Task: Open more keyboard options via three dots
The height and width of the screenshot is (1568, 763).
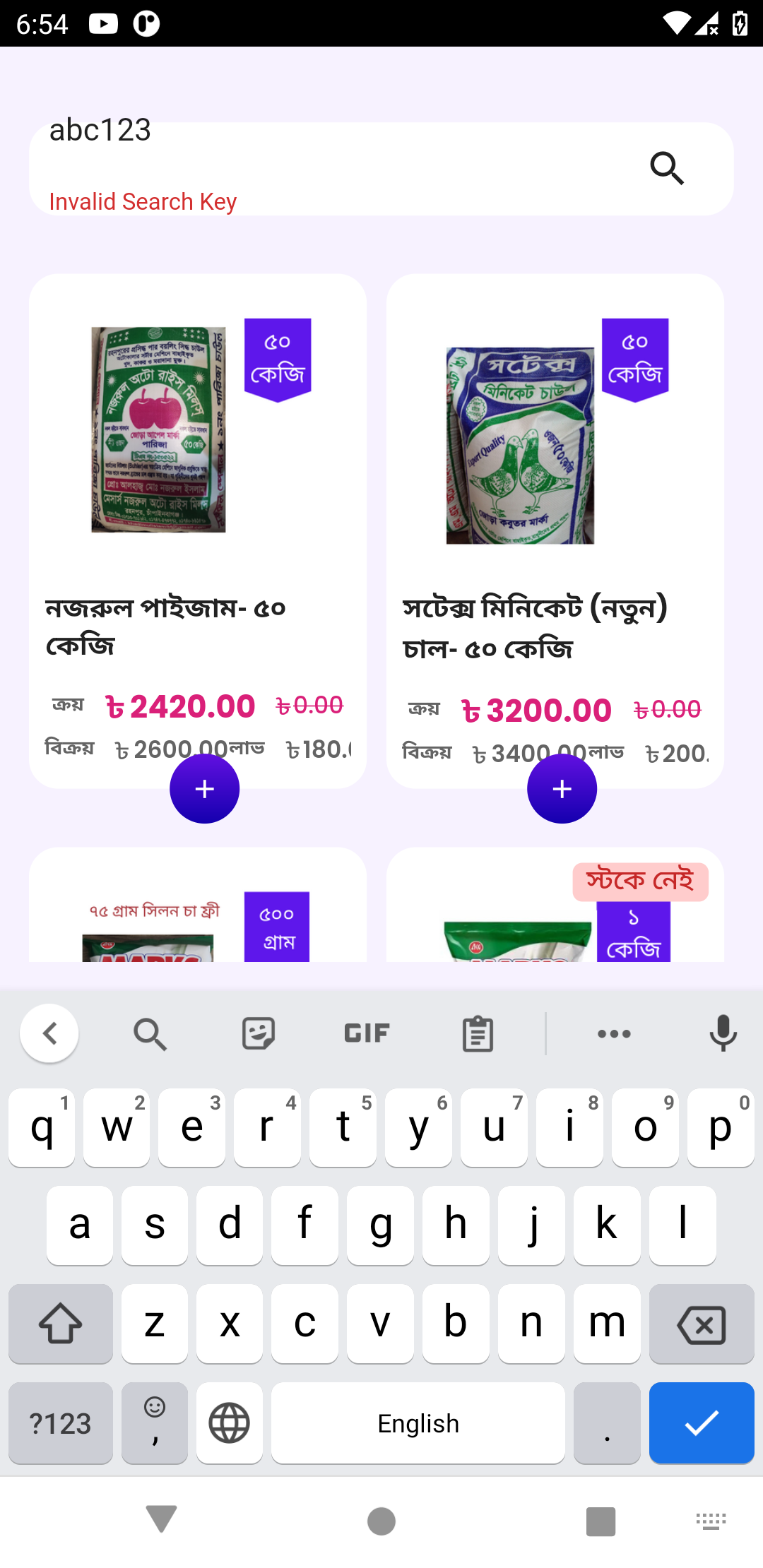Action: click(x=613, y=1033)
